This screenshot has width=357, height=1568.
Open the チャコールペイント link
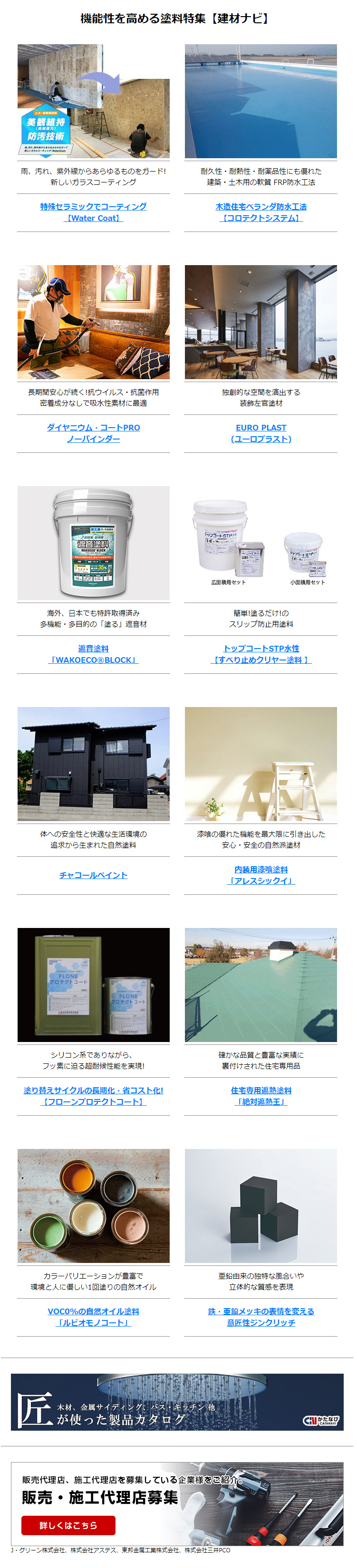point(93,875)
